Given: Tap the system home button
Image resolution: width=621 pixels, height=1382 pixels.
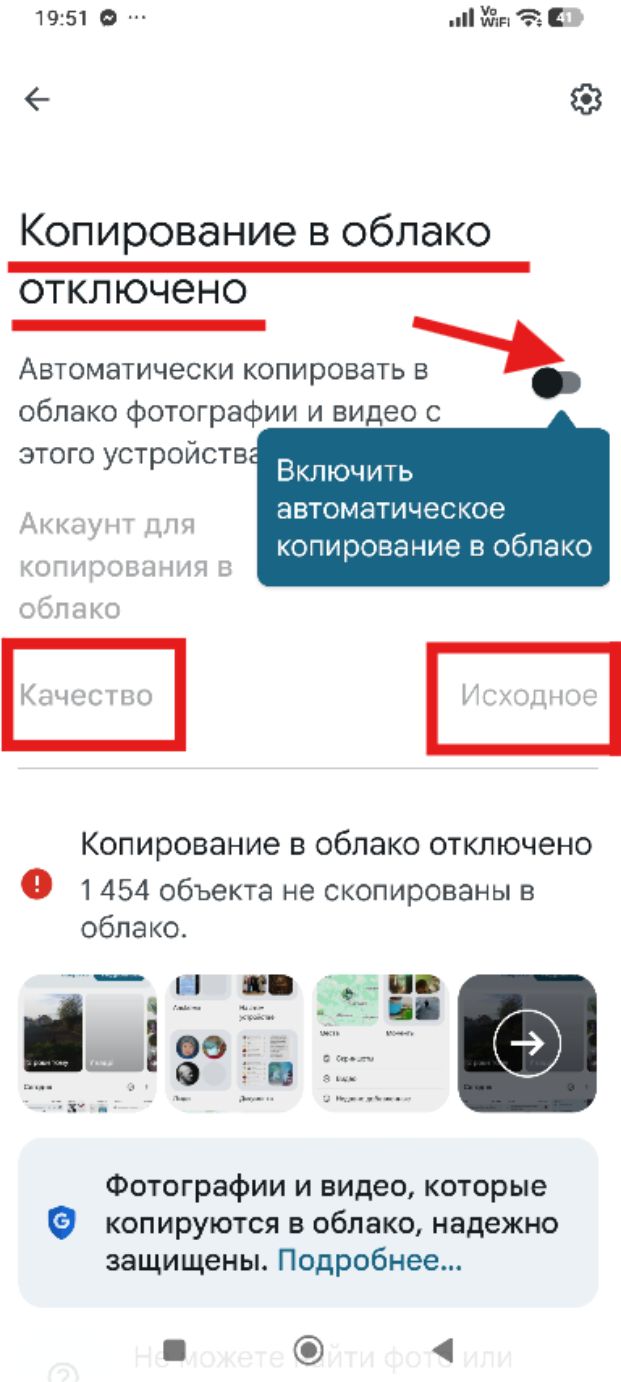Looking at the screenshot, I should pyautogui.click(x=310, y=1346).
